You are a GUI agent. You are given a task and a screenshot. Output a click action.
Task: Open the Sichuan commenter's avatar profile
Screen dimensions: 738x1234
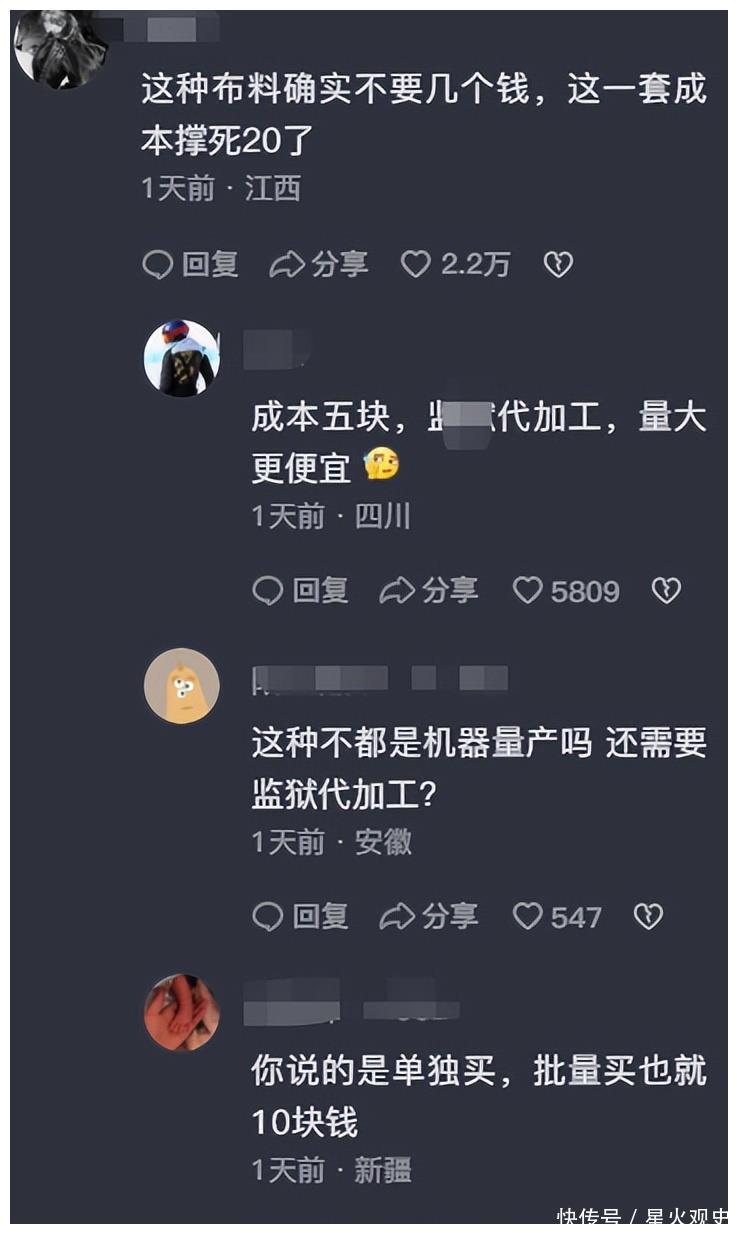(x=181, y=358)
